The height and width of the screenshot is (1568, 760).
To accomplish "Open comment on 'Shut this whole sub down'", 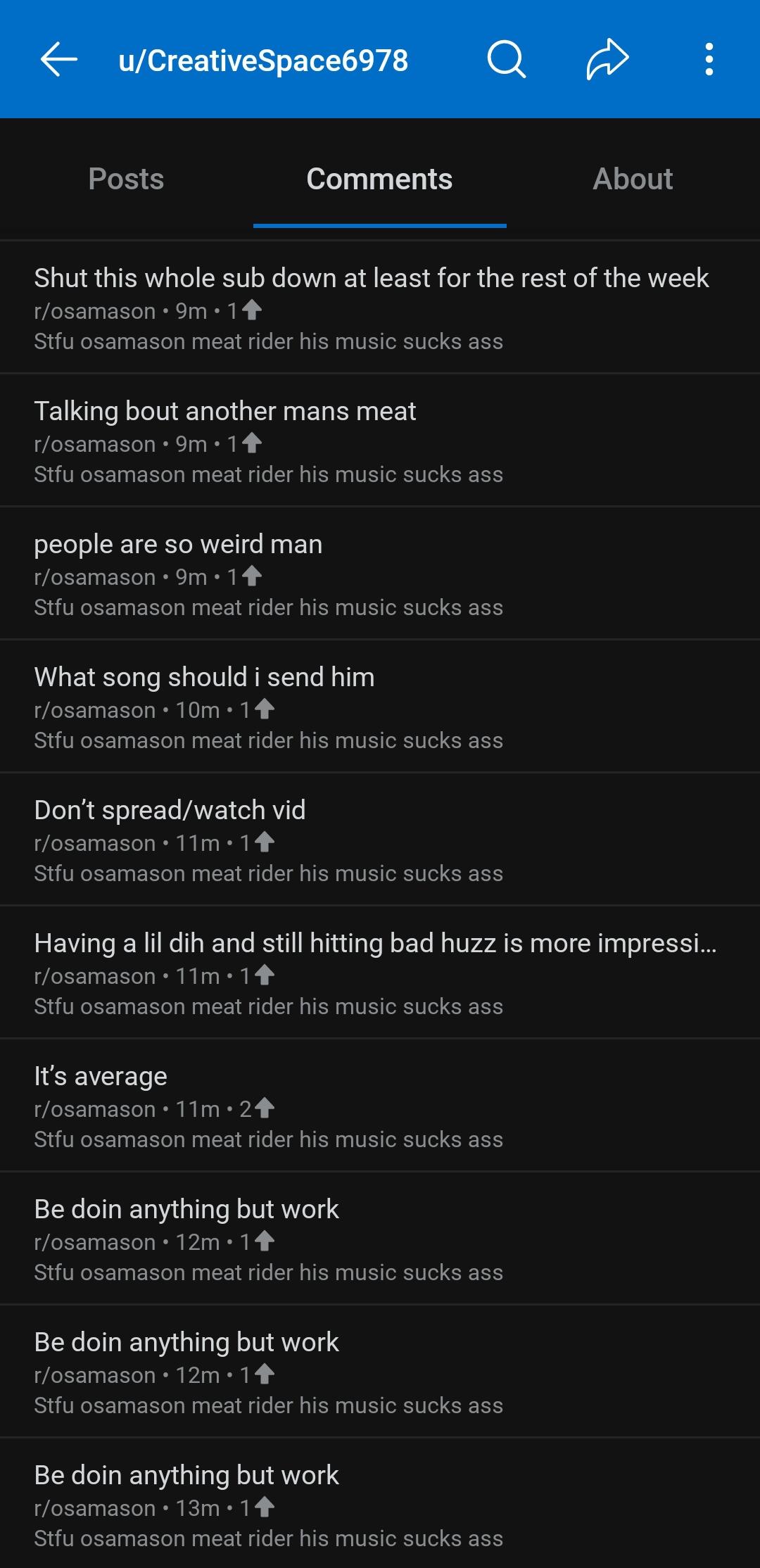I will tap(372, 308).
